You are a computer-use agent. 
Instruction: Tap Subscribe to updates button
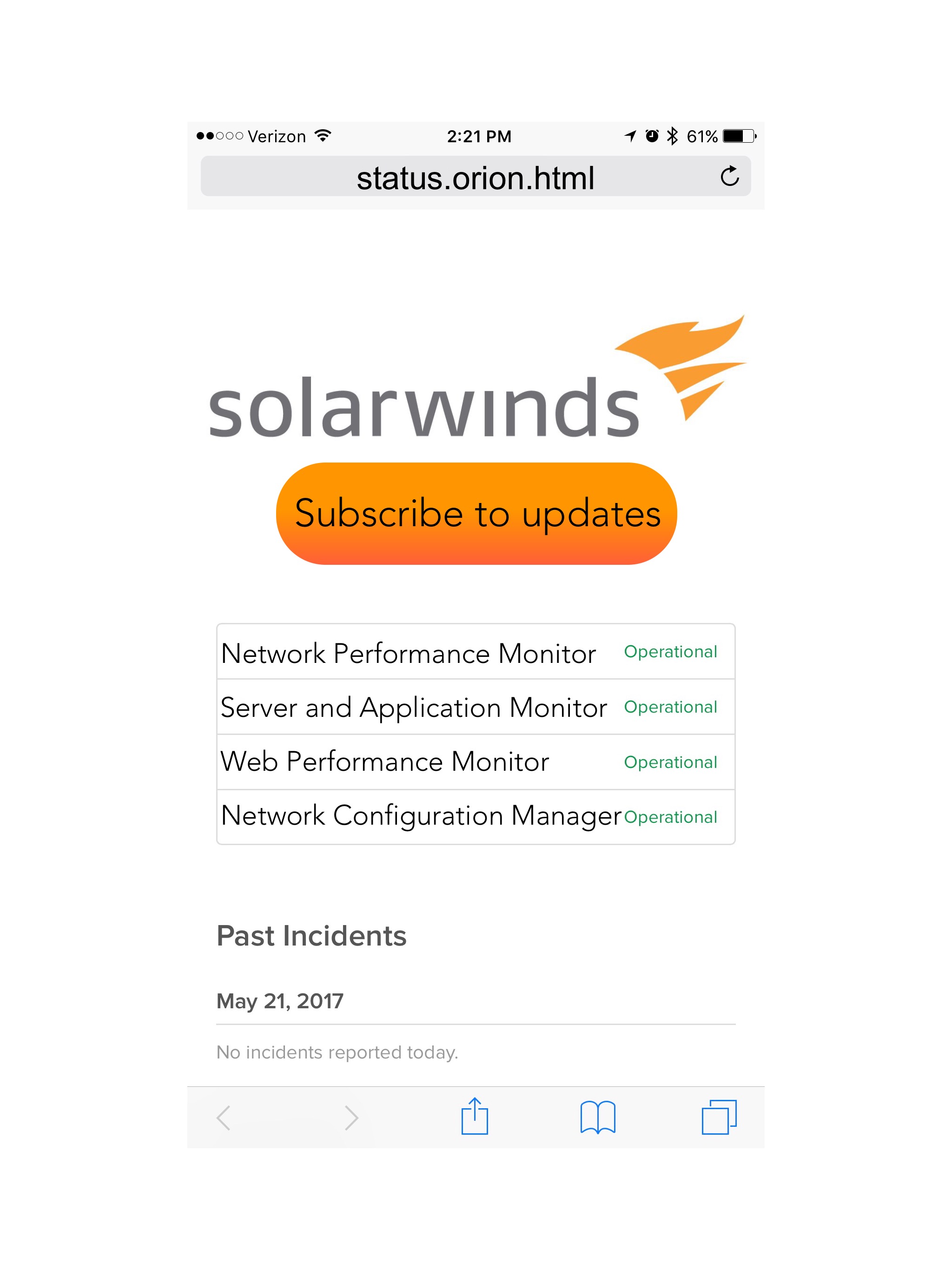[476, 513]
